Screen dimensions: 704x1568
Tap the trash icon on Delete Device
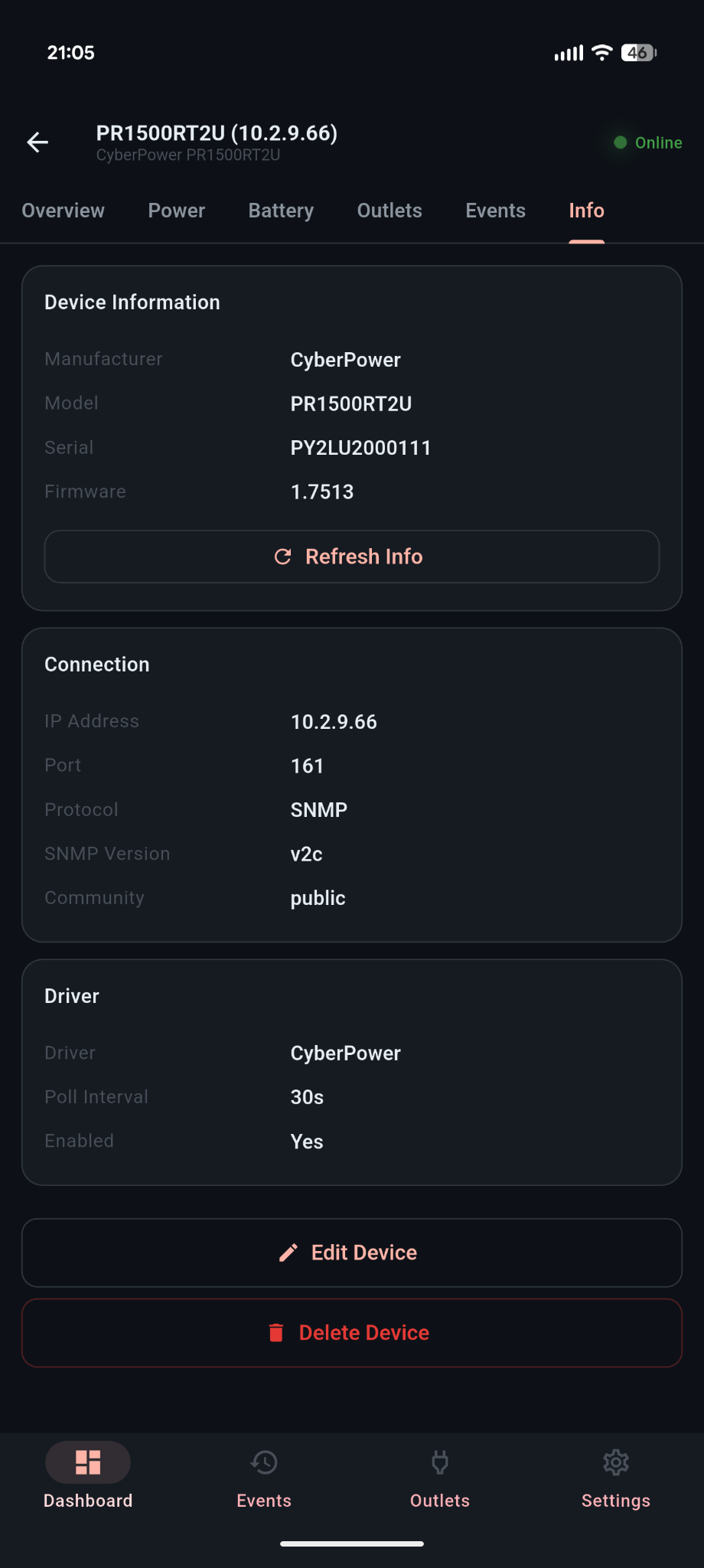tap(277, 1332)
